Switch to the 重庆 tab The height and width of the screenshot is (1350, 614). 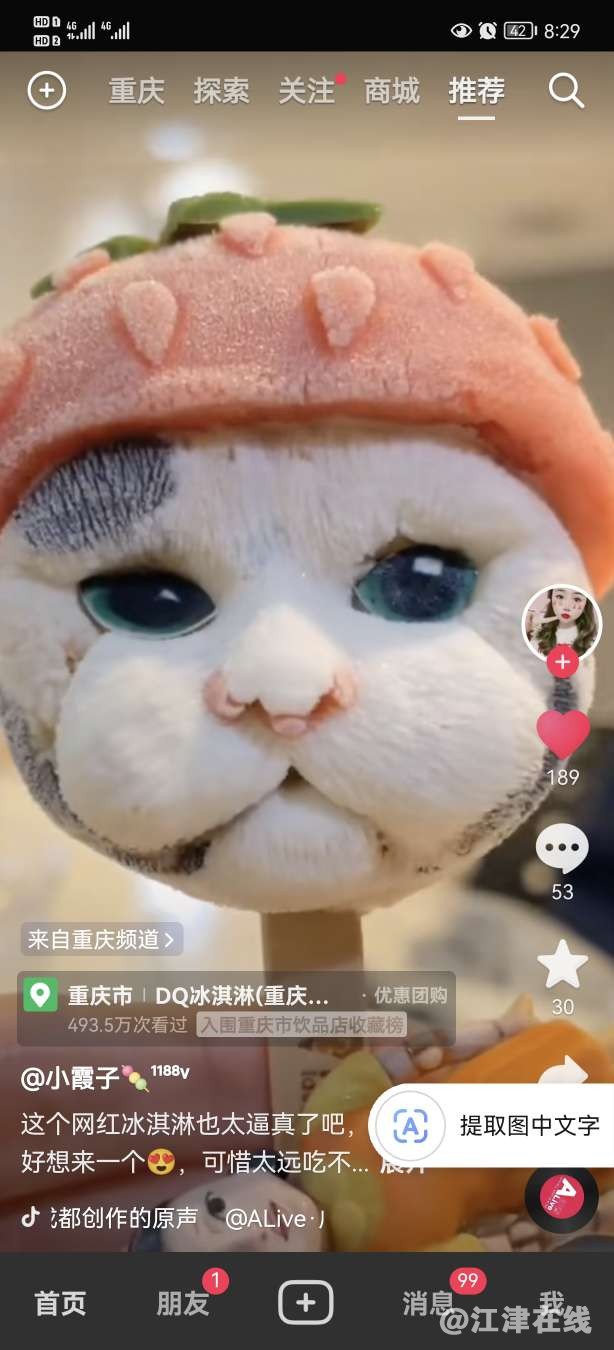click(136, 91)
